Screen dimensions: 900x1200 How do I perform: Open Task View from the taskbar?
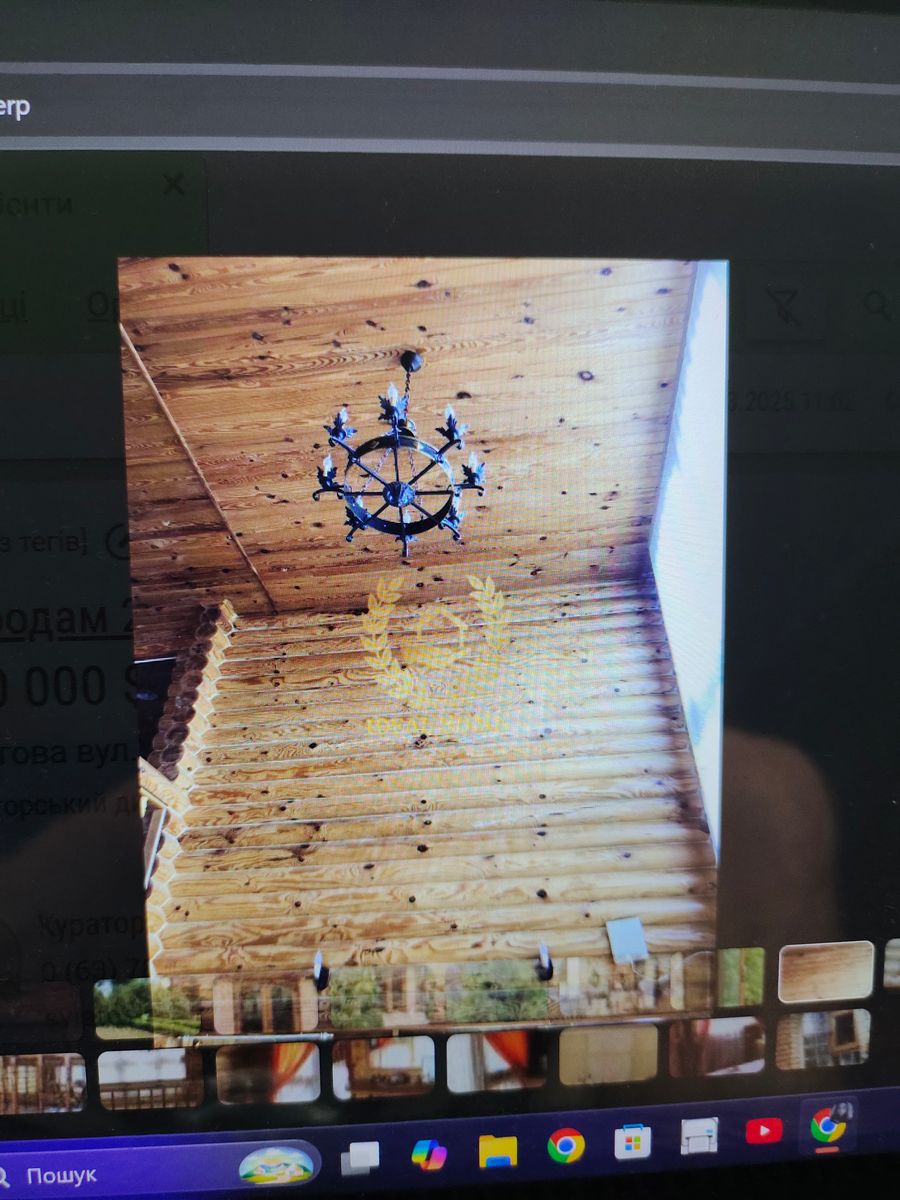[x=360, y=1157]
